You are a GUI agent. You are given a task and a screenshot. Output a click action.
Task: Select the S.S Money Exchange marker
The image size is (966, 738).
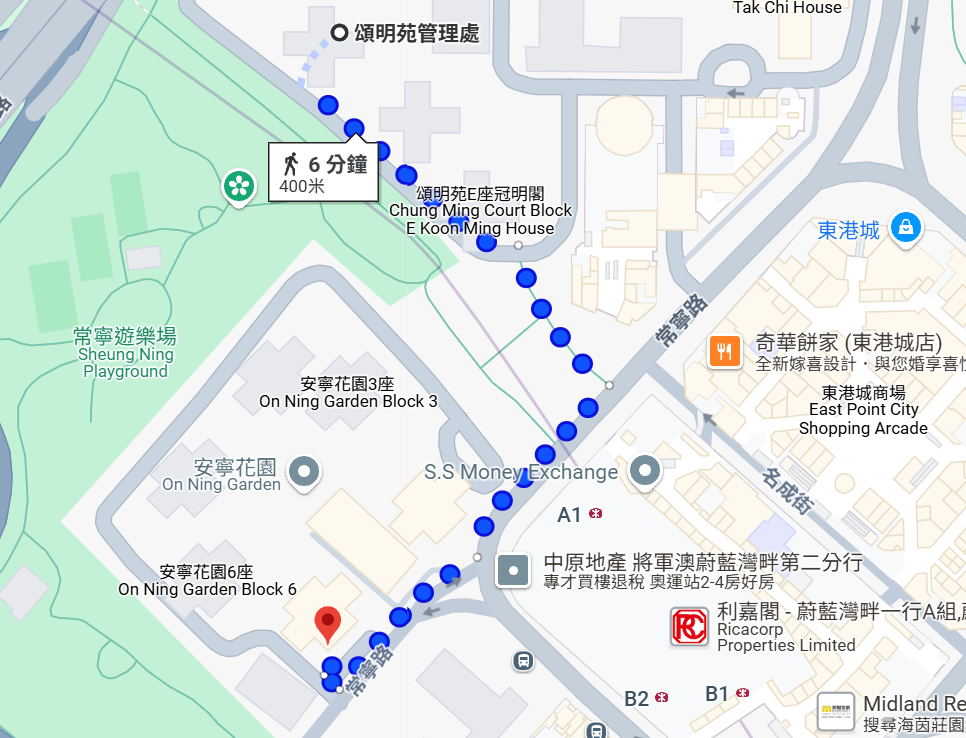click(646, 470)
